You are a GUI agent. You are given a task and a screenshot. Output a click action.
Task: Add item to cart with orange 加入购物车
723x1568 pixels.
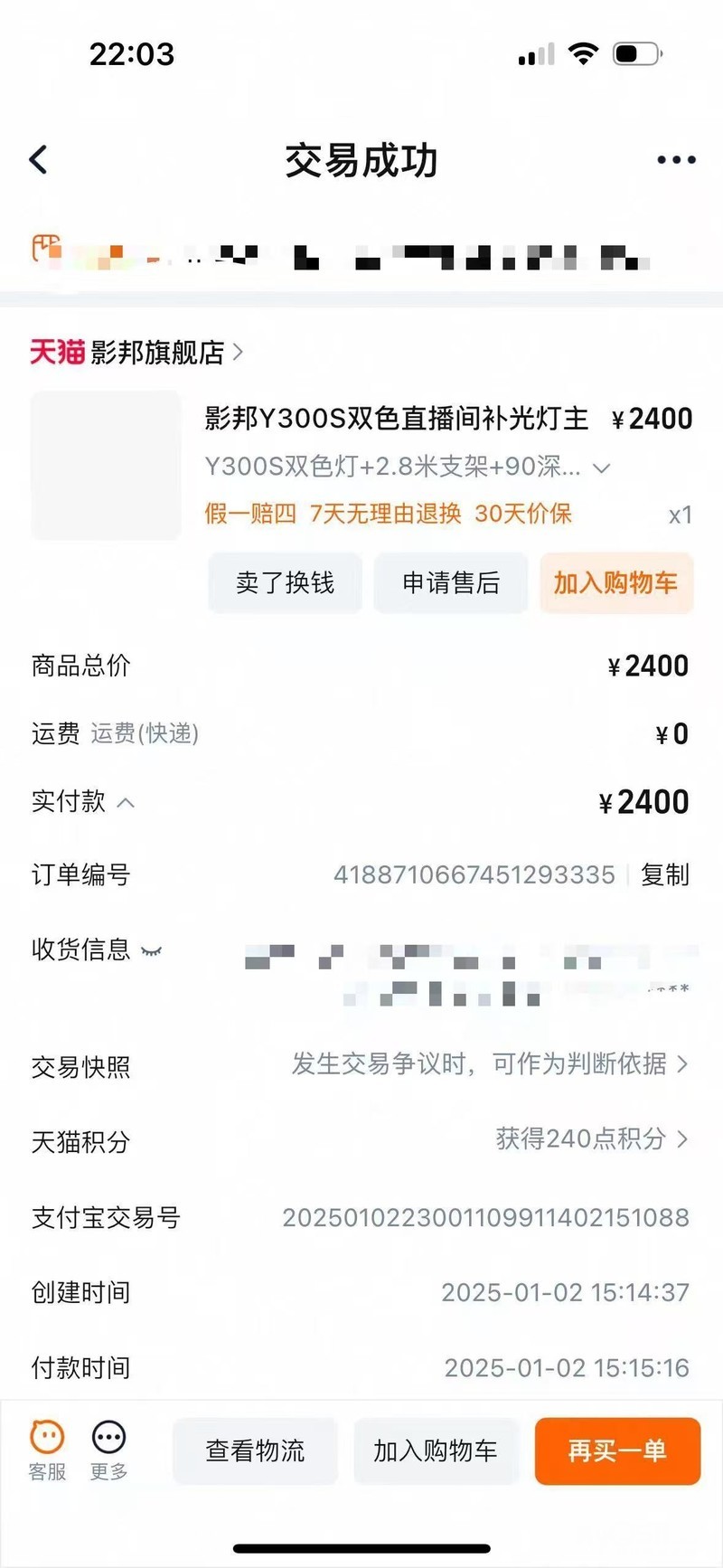(x=615, y=583)
